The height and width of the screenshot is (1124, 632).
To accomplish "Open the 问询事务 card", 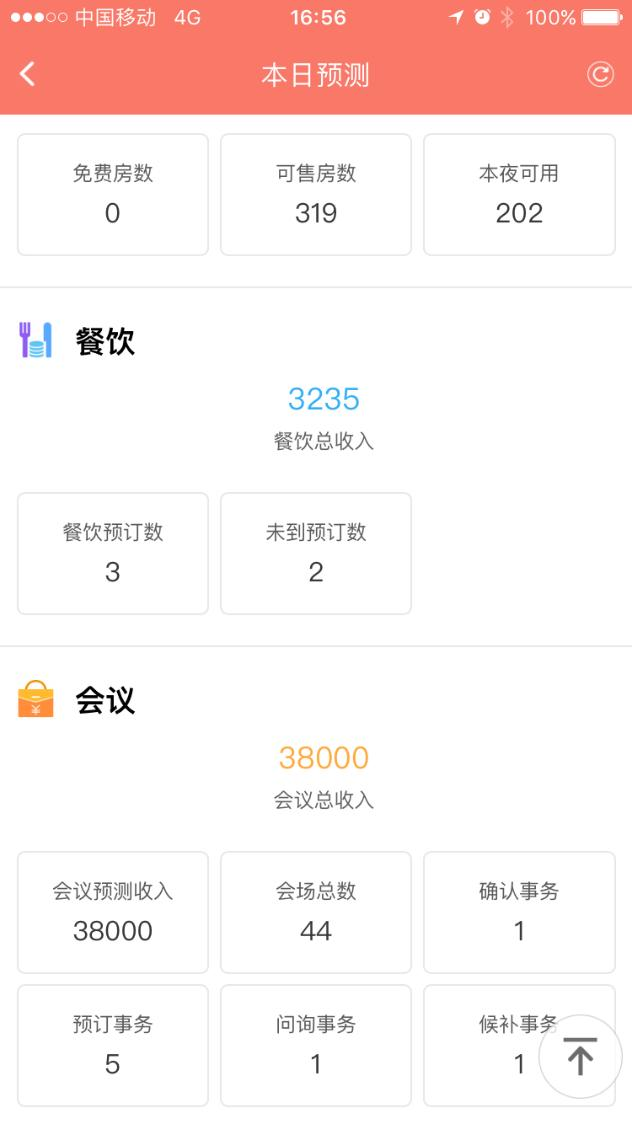I will tap(316, 1045).
